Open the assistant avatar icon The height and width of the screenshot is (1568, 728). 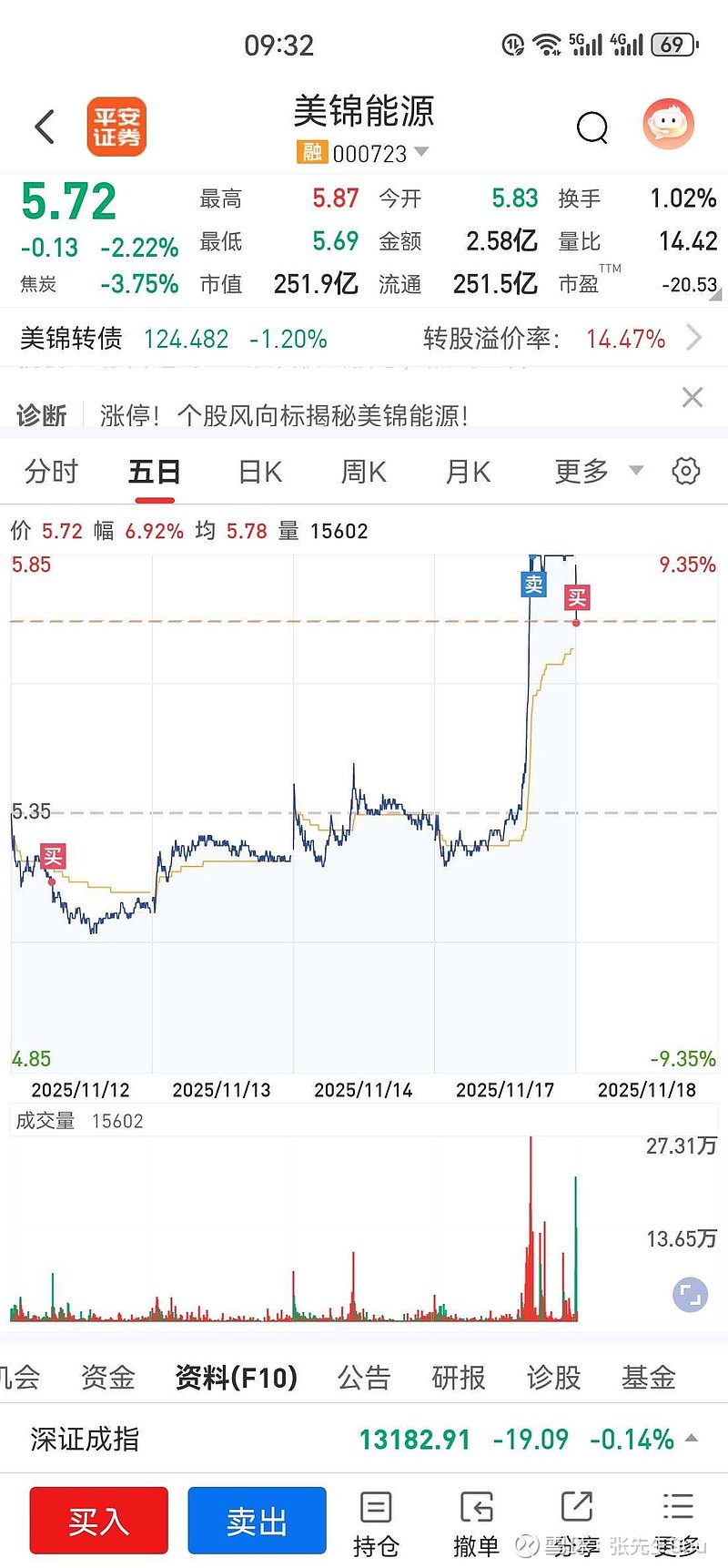[x=669, y=125]
